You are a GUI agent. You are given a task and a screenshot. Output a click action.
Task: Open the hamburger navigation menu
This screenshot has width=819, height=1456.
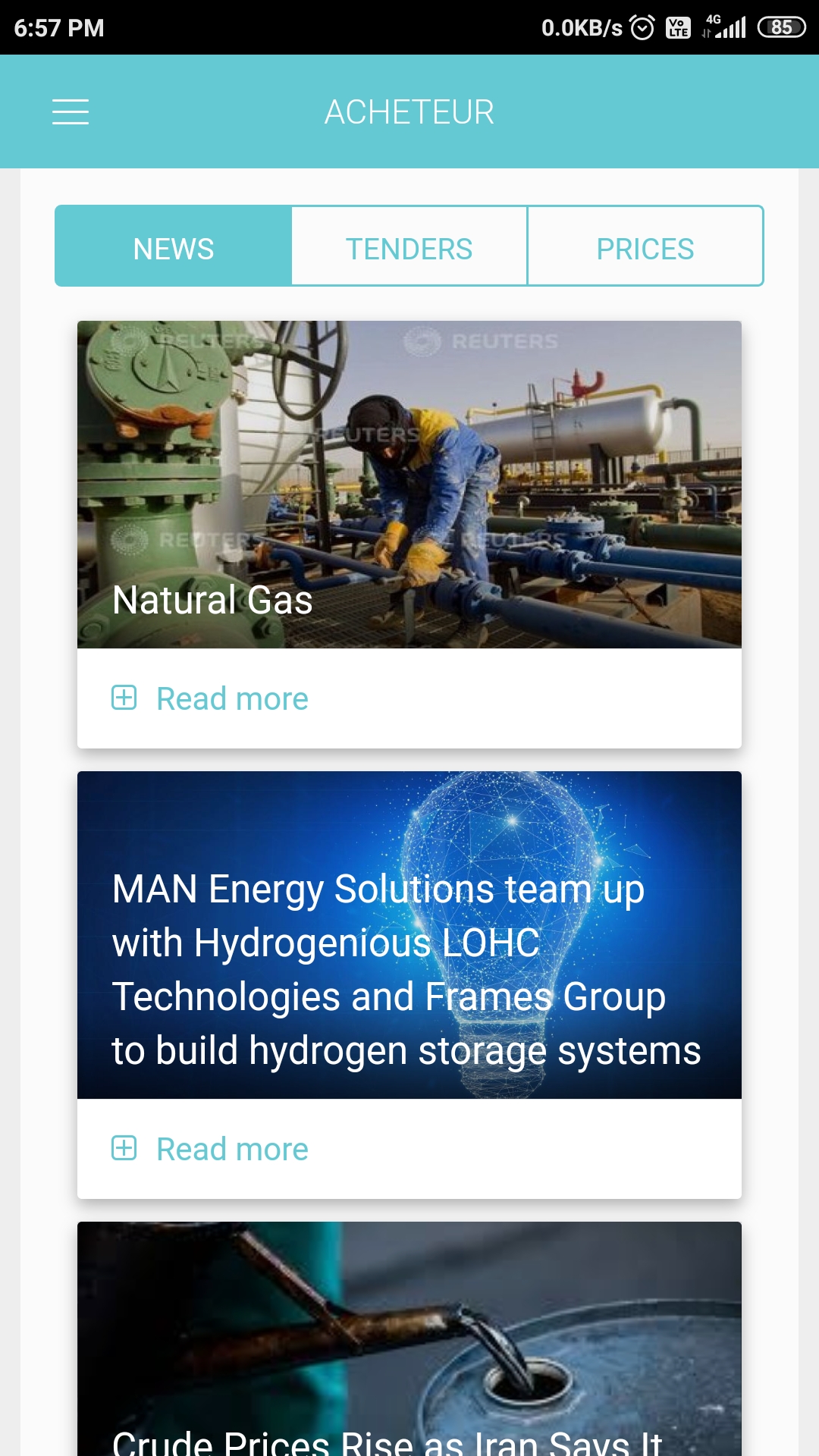click(x=71, y=112)
